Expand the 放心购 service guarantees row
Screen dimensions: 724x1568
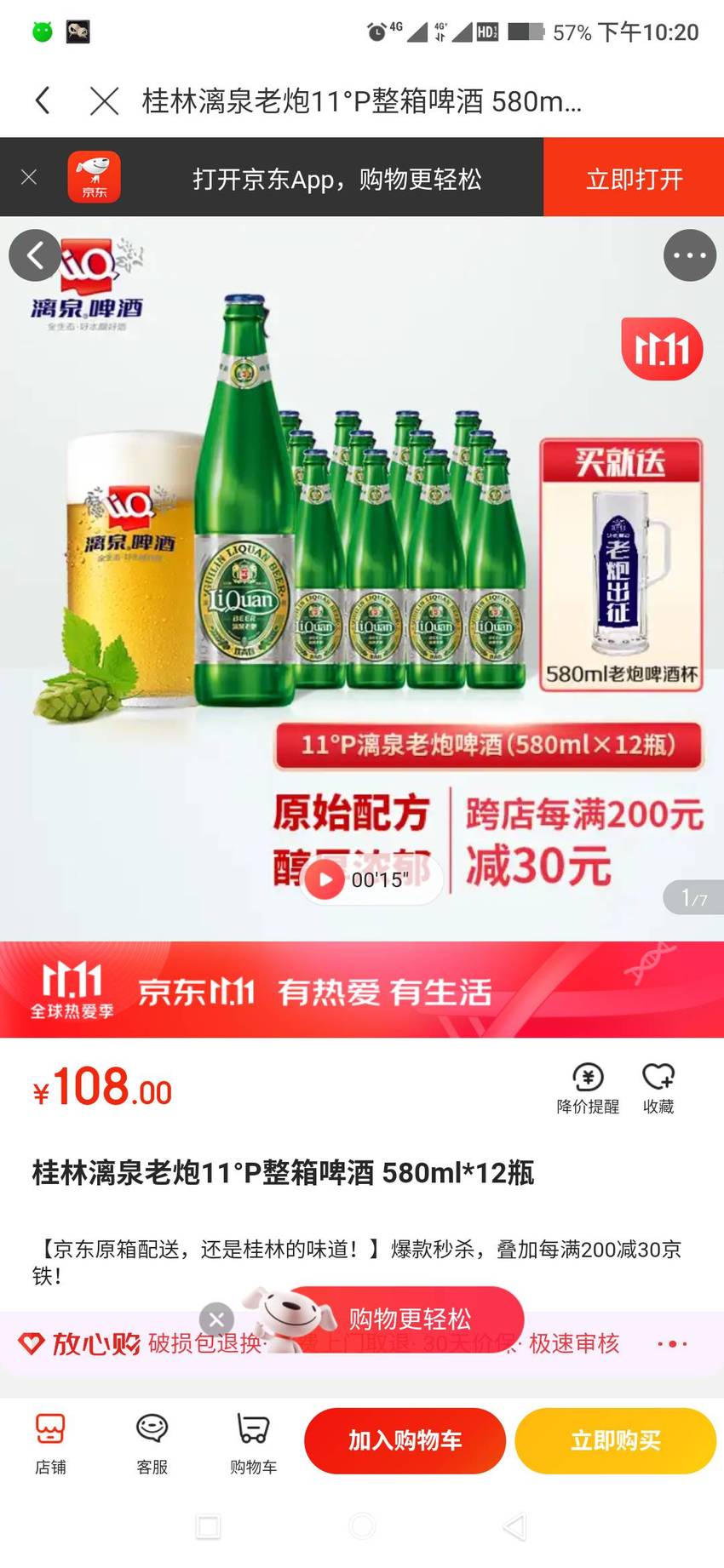pos(673,1344)
